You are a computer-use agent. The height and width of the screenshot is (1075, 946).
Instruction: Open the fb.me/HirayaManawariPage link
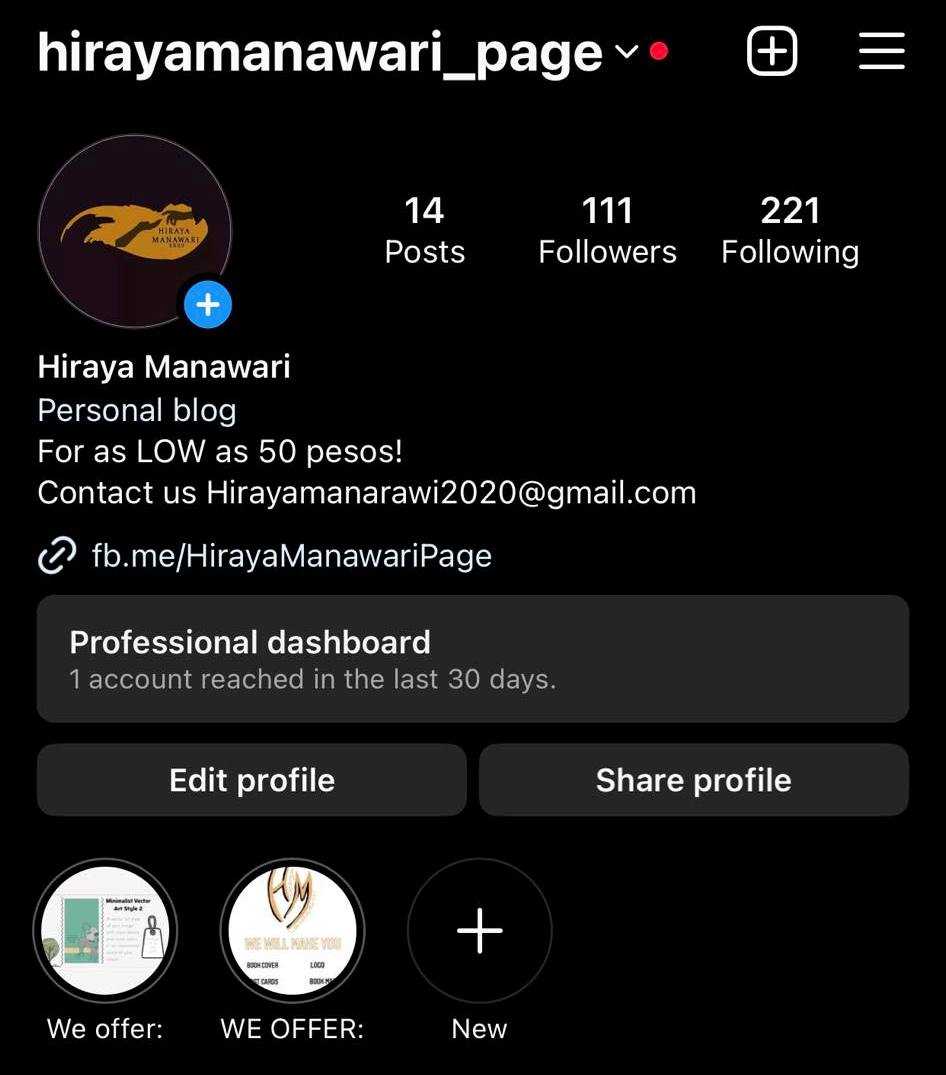pos(291,555)
